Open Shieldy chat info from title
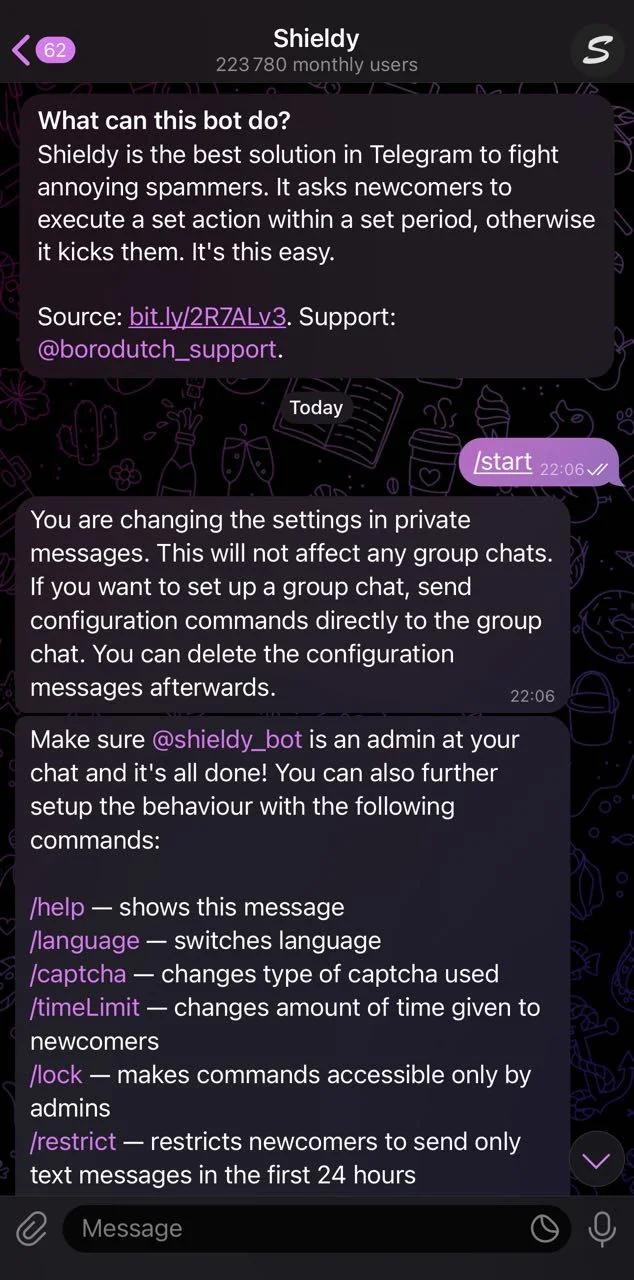 pyautogui.click(x=316, y=50)
